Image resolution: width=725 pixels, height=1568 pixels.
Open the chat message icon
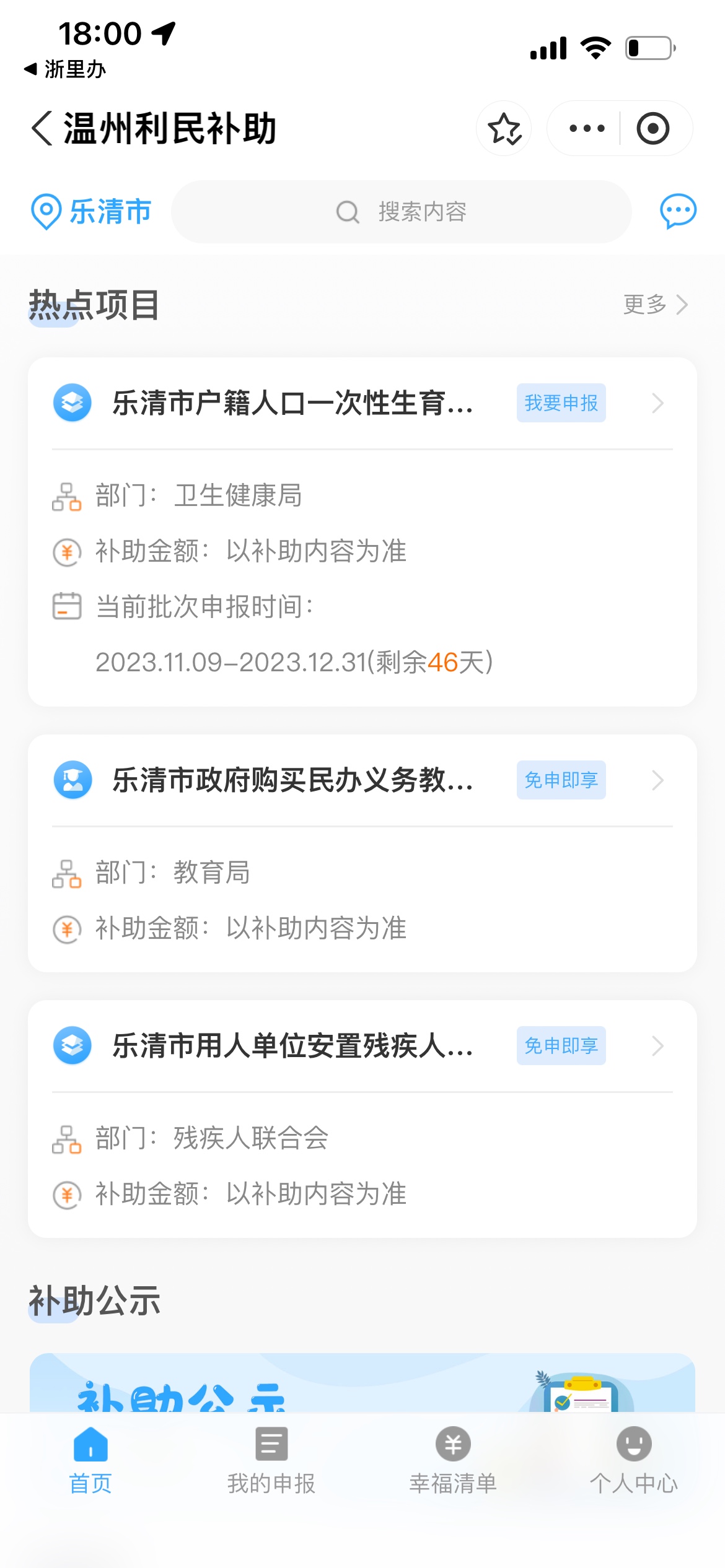678,211
